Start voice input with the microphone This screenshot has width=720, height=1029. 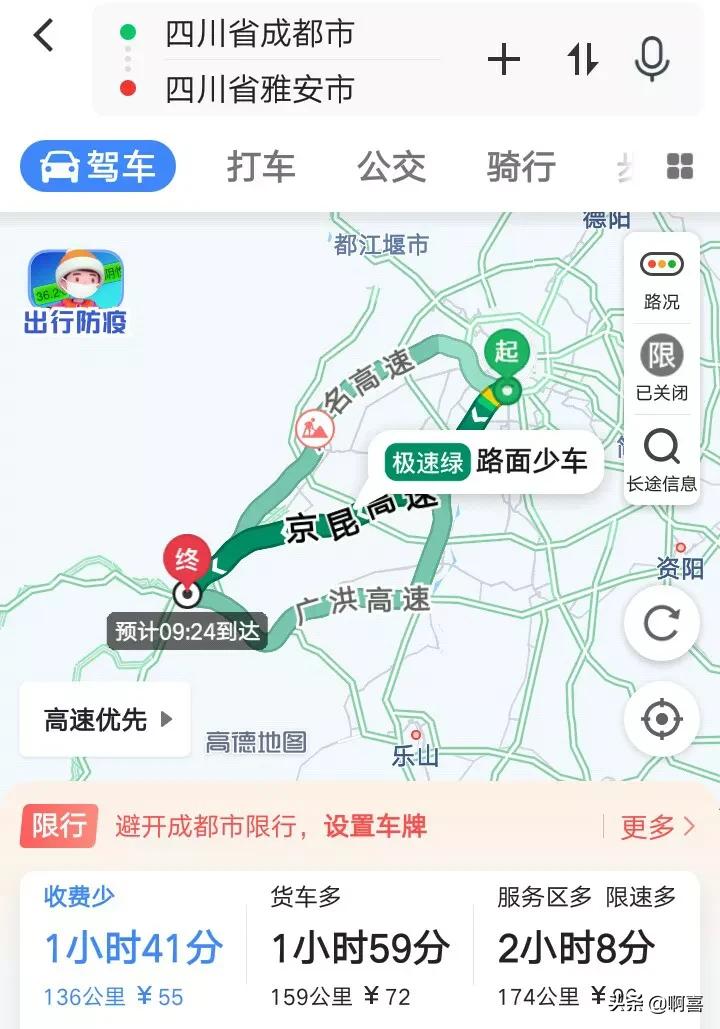tap(652, 59)
